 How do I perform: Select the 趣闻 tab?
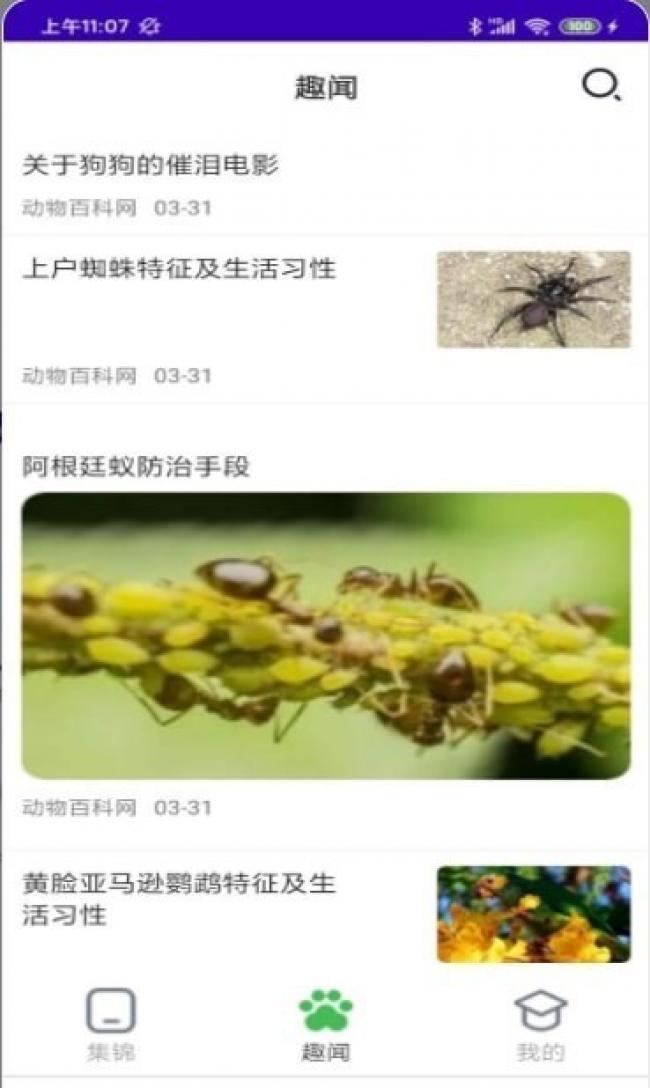(x=325, y=1024)
